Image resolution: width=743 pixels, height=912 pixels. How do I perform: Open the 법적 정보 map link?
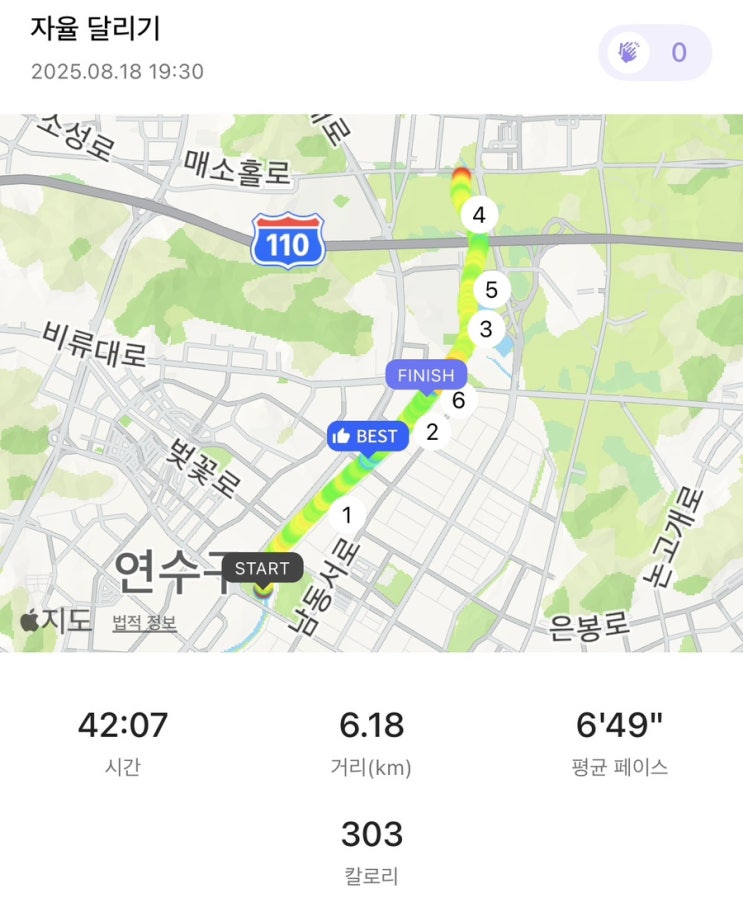click(x=144, y=623)
